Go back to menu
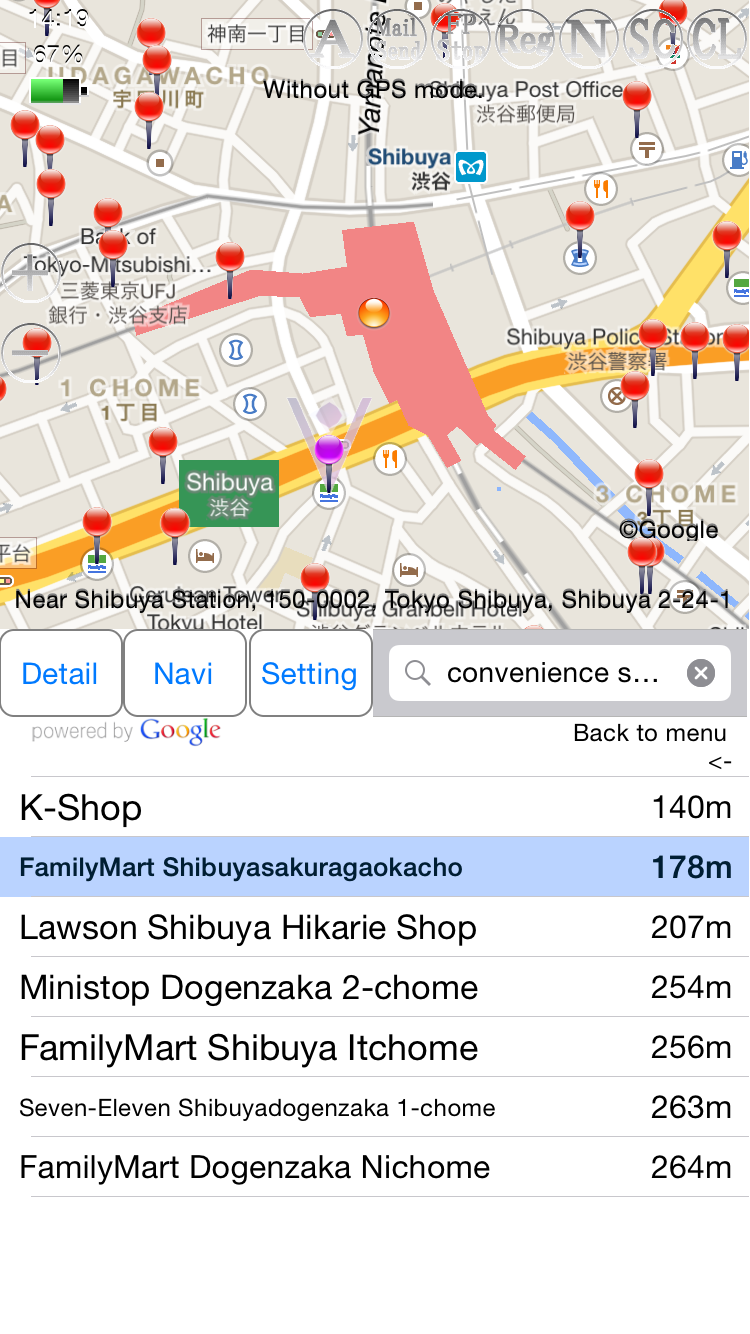Viewport: 750px width, 1334px height. [650, 733]
